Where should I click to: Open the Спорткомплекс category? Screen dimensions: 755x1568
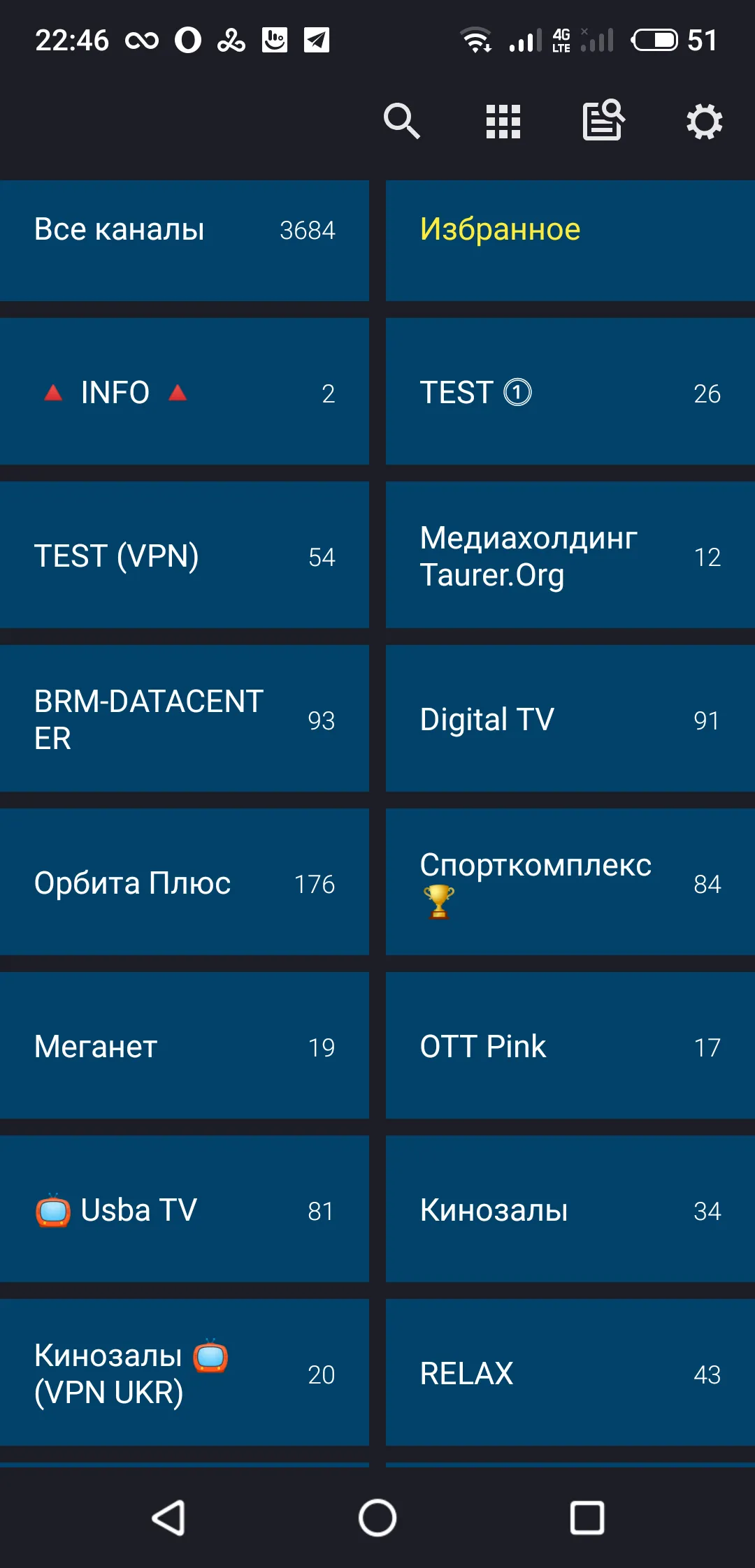point(570,882)
